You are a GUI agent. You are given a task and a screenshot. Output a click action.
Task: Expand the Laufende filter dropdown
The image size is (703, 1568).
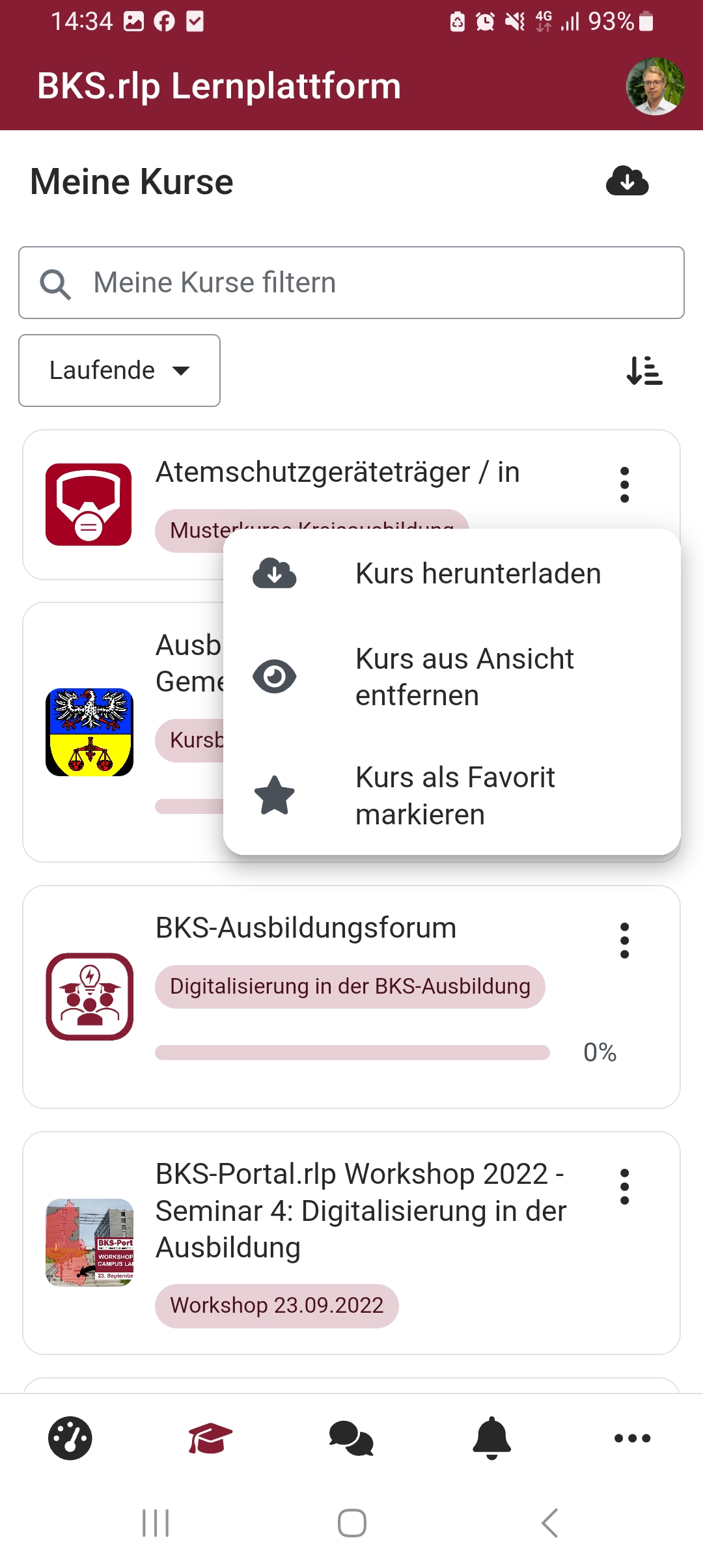tap(119, 371)
